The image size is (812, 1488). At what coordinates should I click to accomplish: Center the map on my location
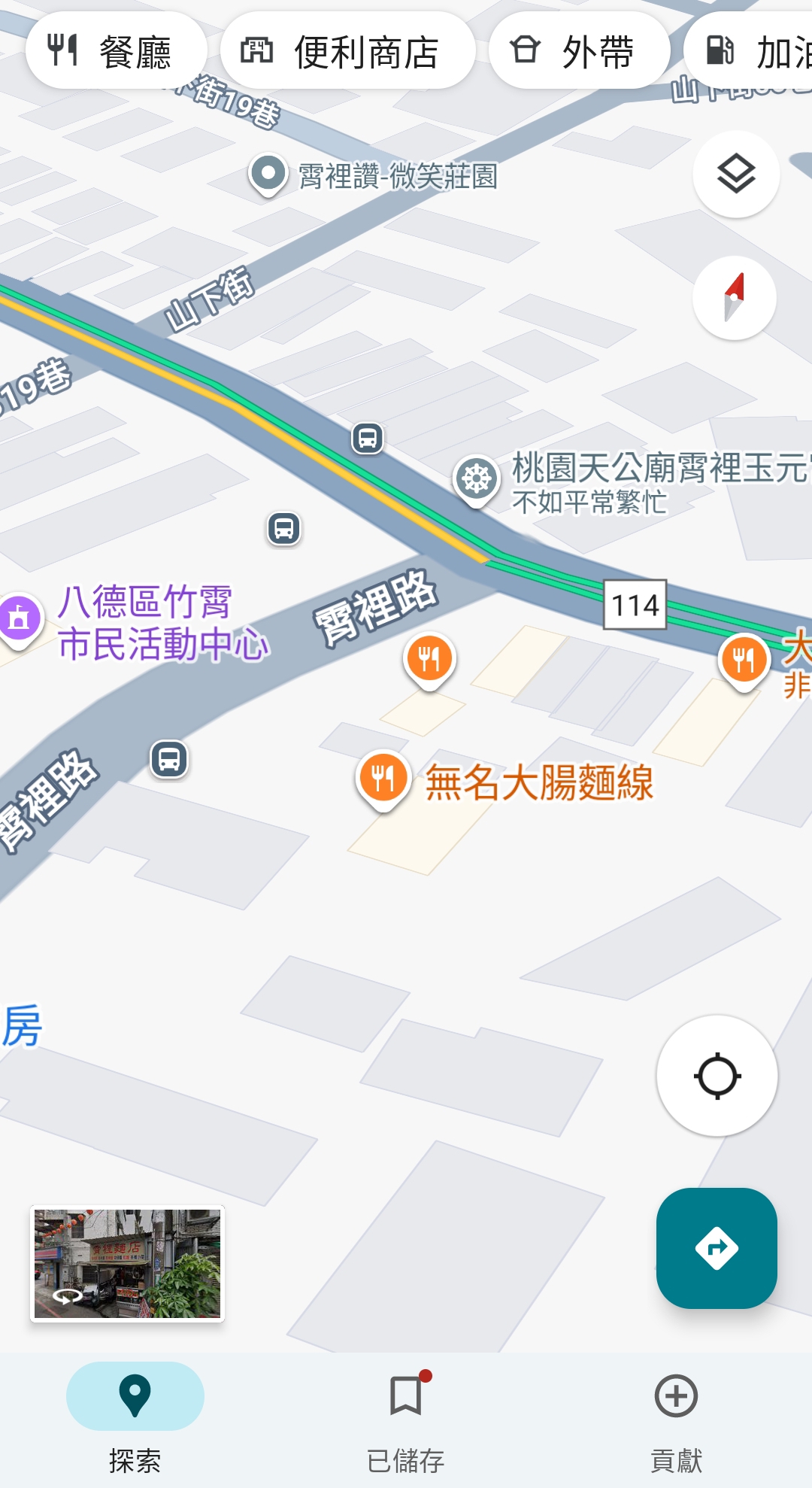717,1076
